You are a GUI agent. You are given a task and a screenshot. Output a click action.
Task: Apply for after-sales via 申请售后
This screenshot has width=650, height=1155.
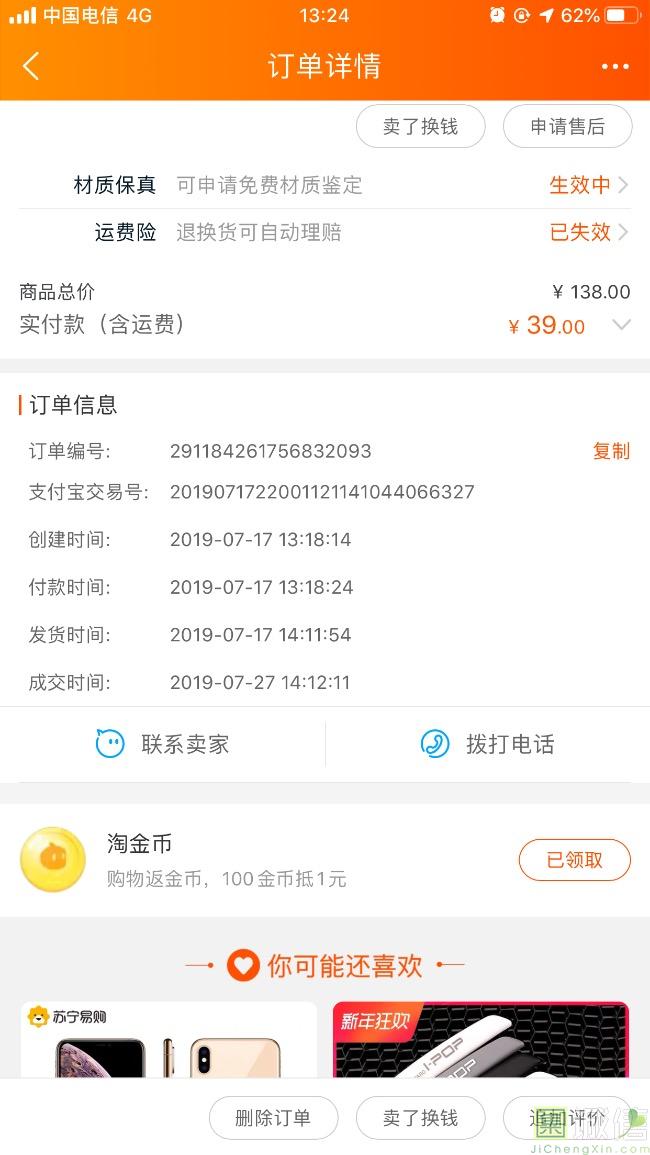coord(567,127)
